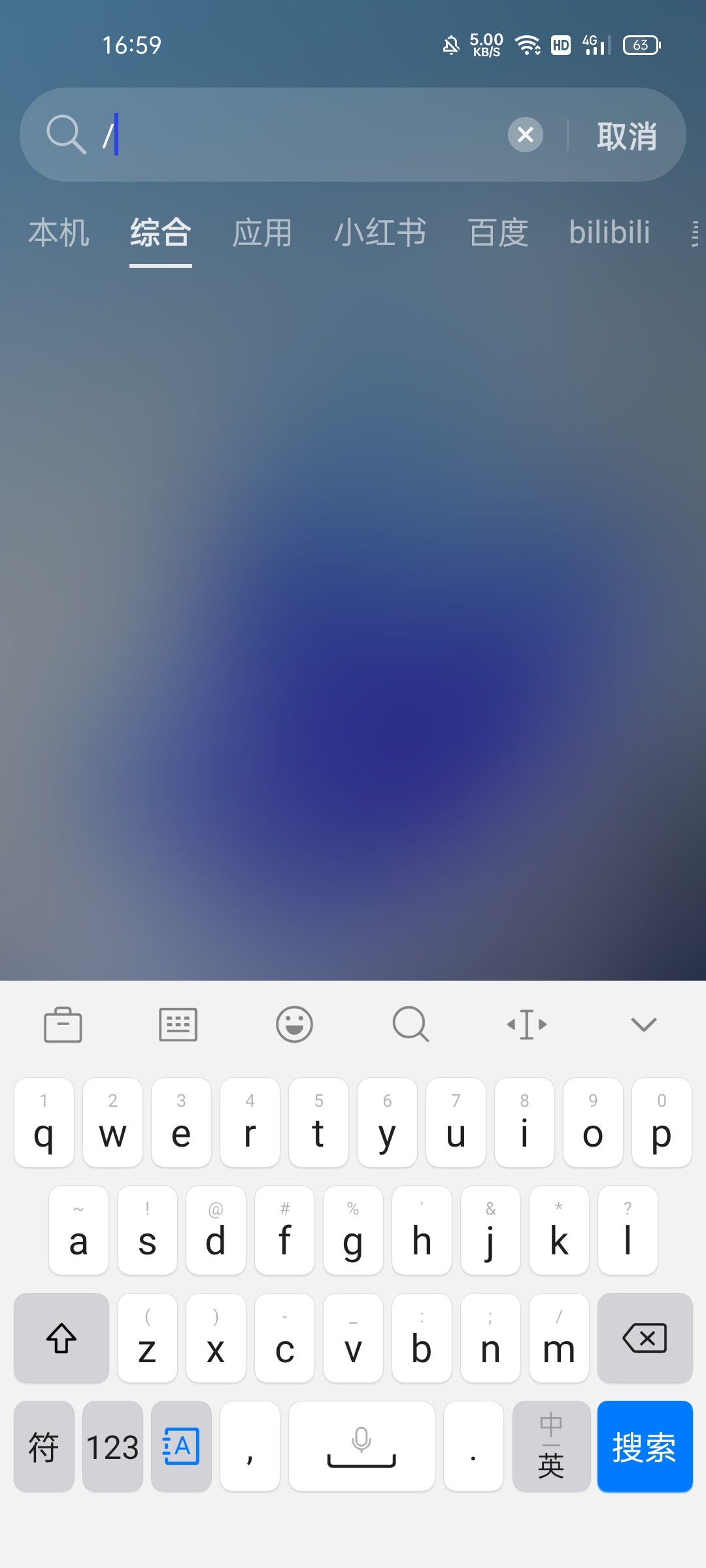Open the 小红书 search tab
706x1568 pixels.
tap(380, 233)
